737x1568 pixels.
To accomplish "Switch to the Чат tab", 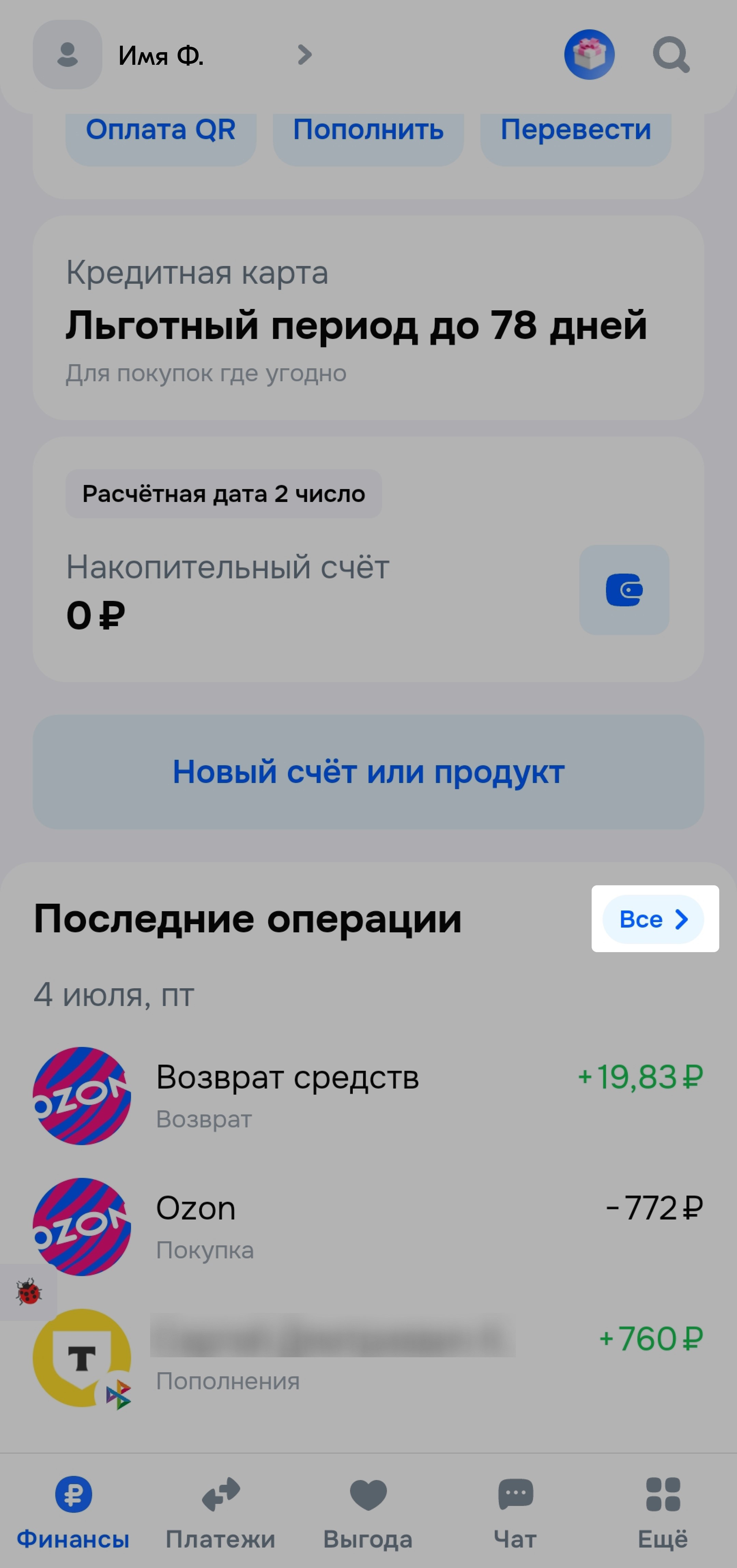I will tap(515, 1512).
